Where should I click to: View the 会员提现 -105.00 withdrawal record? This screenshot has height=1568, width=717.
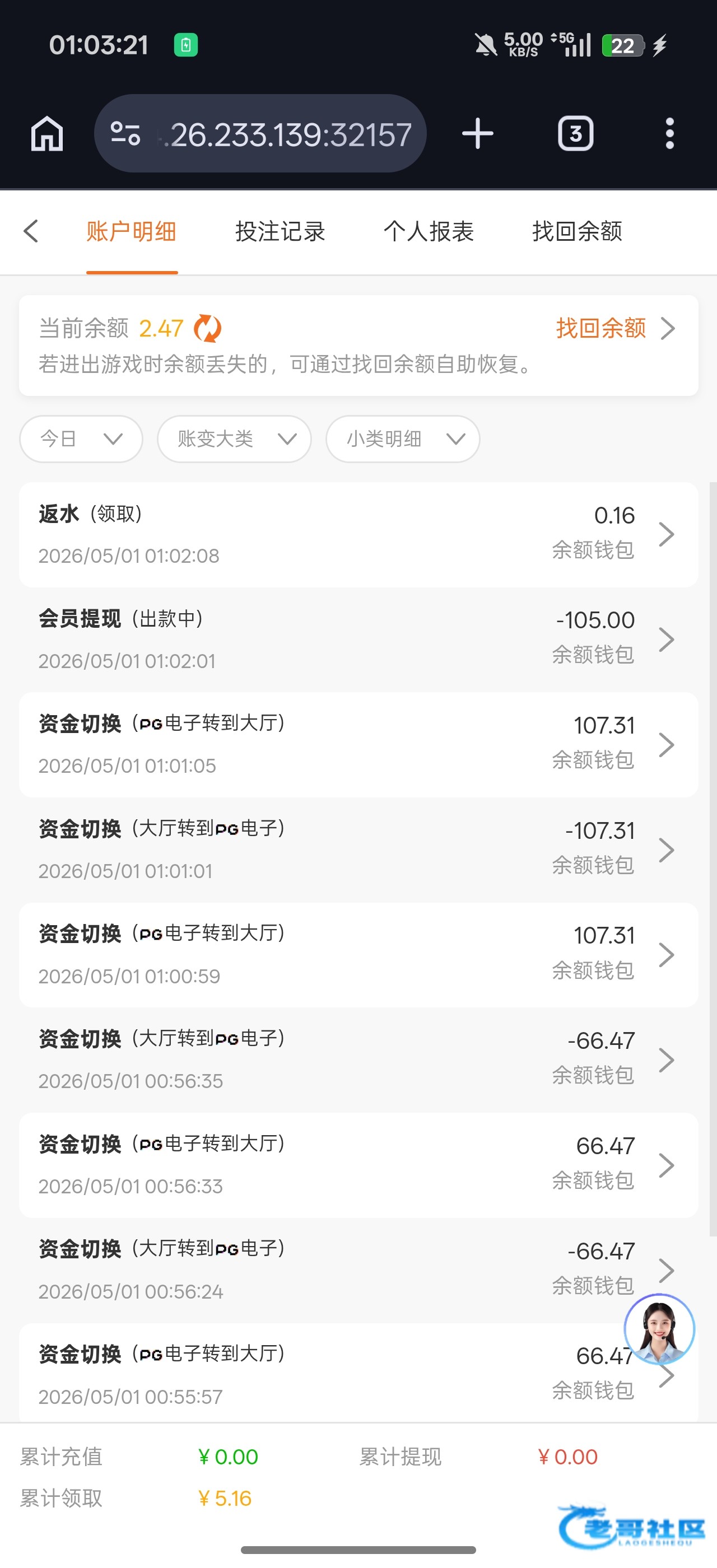click(x=358, y=639)
